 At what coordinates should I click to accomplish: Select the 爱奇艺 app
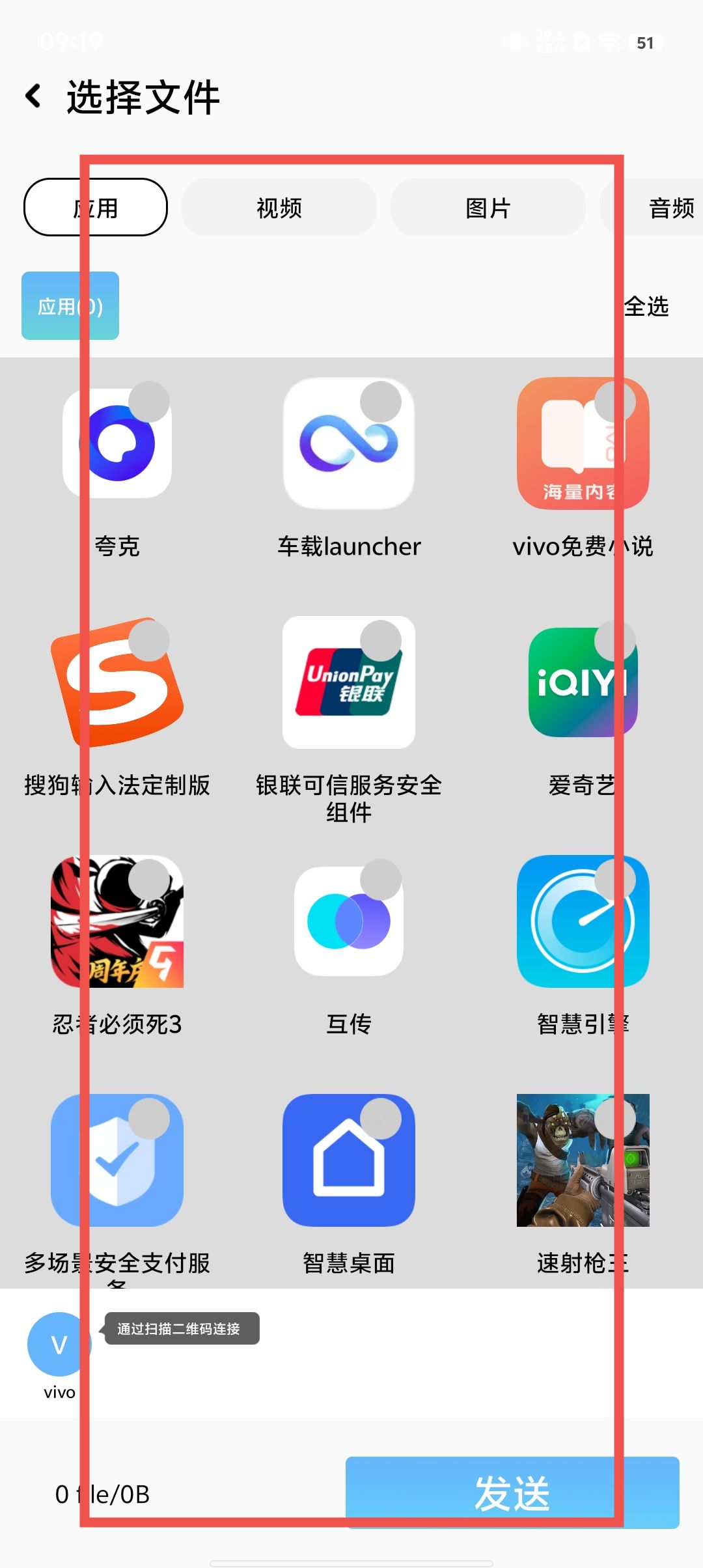click(x=583, y=682)
